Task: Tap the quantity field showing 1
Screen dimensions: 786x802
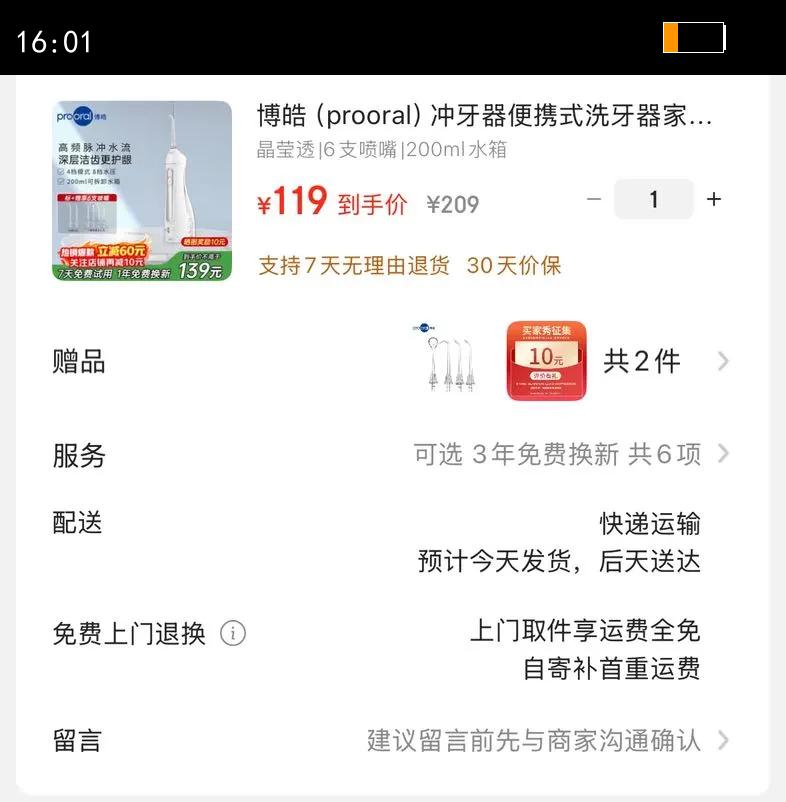Action: [653, 199]
